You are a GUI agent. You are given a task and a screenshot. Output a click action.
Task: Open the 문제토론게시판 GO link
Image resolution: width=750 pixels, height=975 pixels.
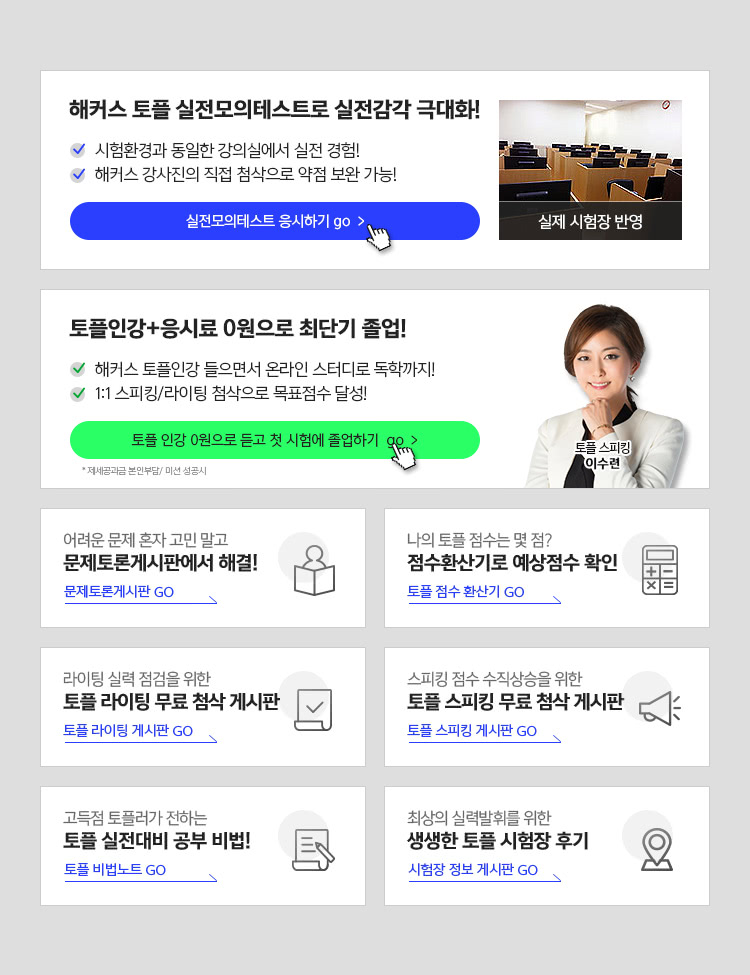119,593
